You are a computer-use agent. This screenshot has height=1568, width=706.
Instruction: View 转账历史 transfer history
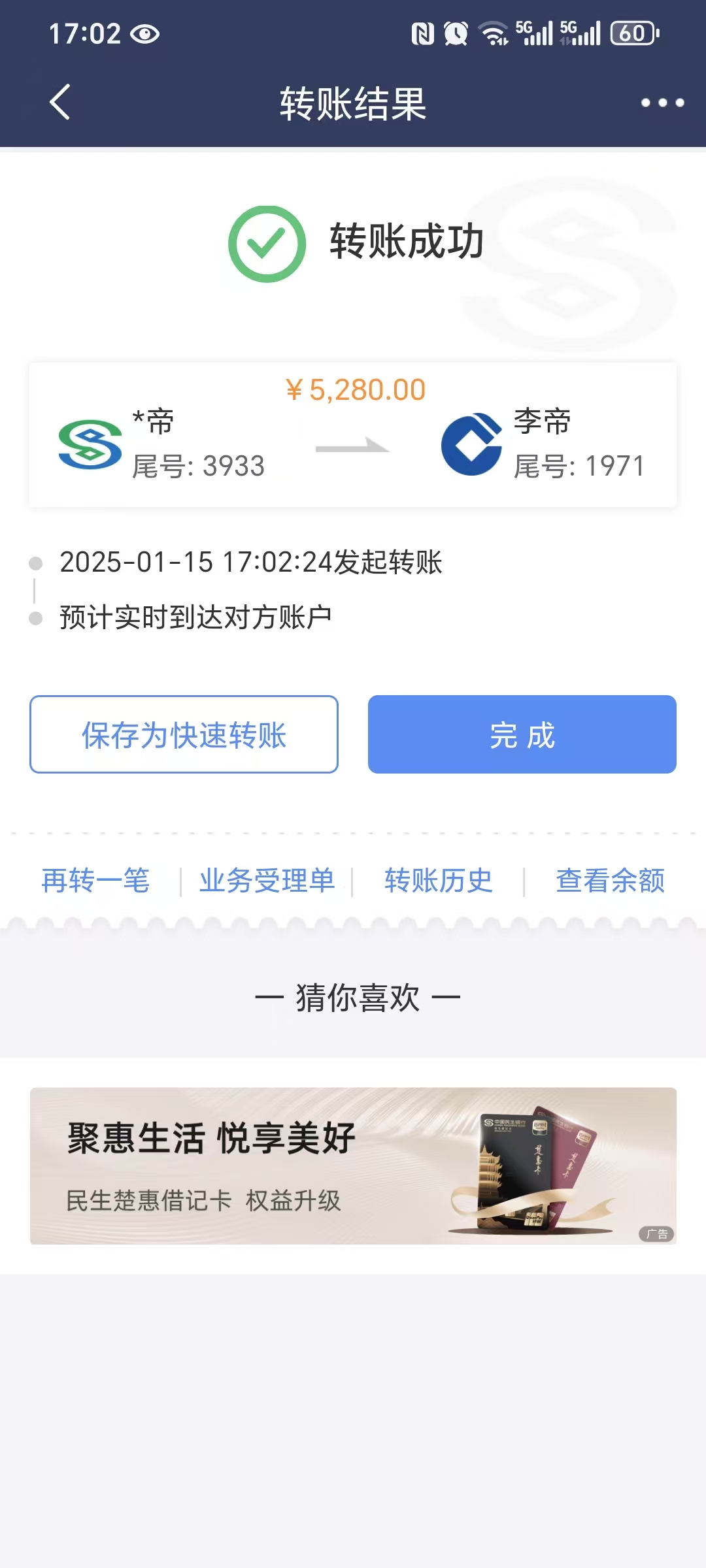click(438, 881)
